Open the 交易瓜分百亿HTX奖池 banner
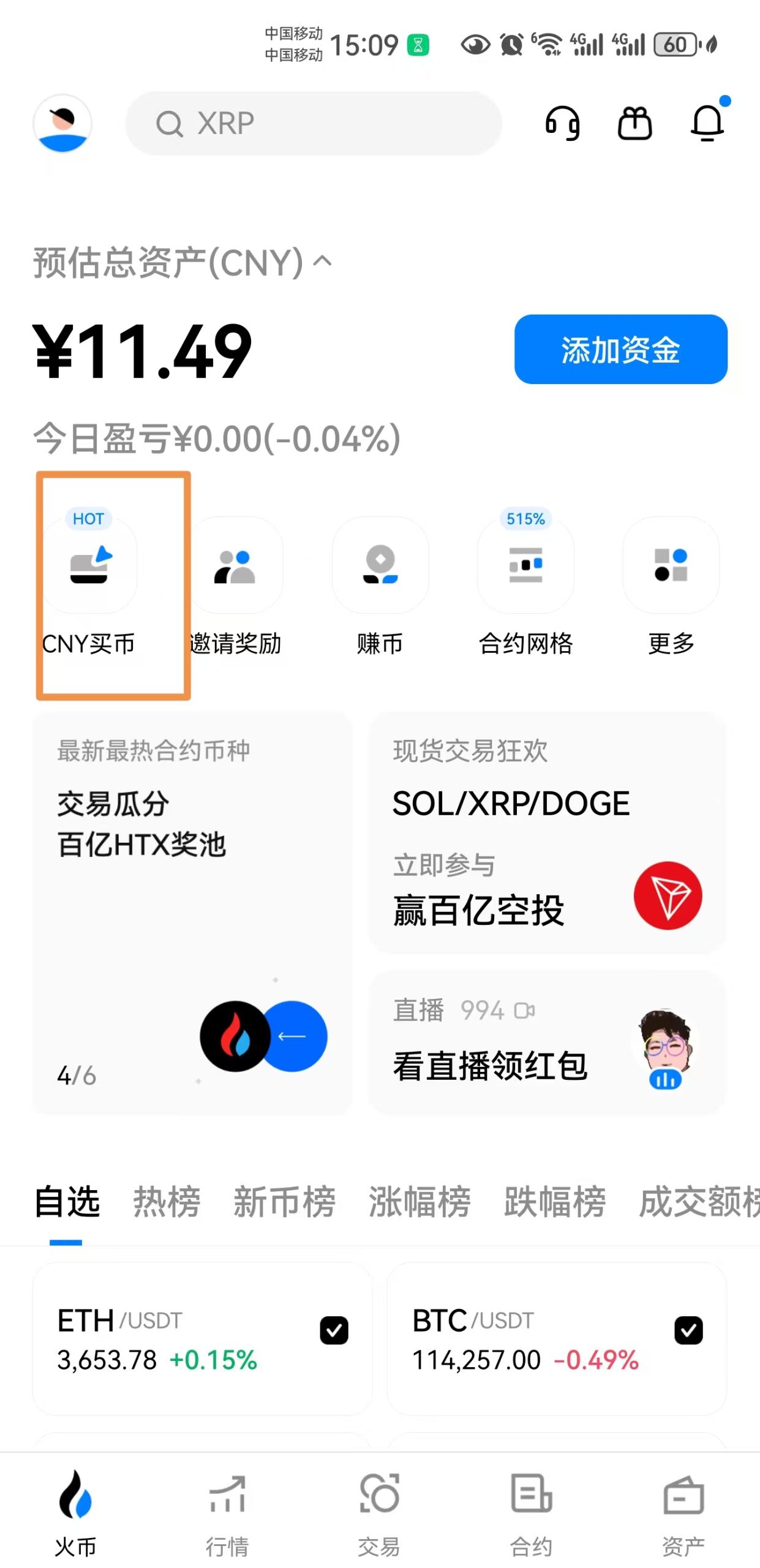The image size is (760, 1568). click(x=192, y=913)
